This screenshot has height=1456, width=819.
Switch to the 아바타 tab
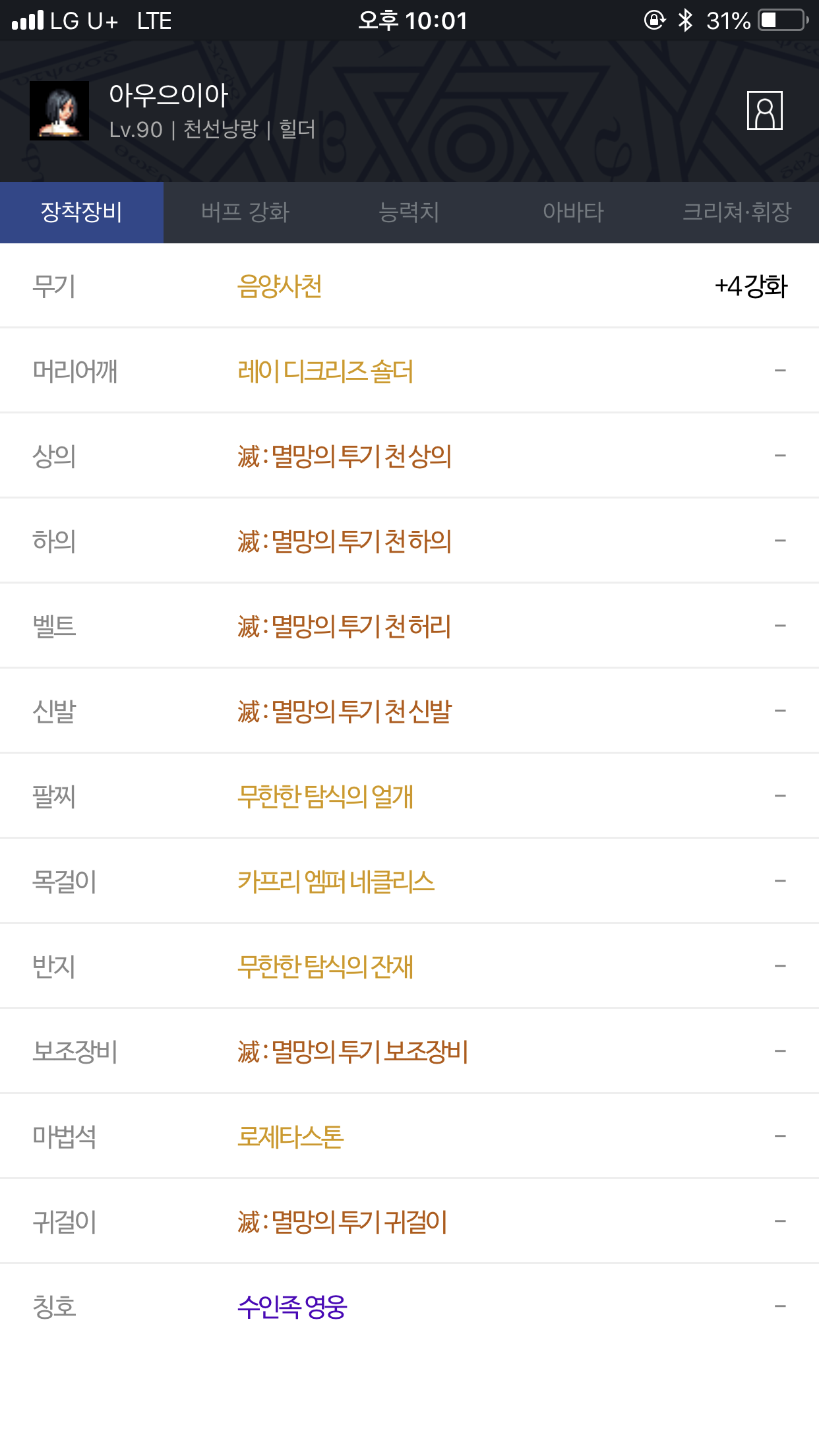(x=573, y=212)
